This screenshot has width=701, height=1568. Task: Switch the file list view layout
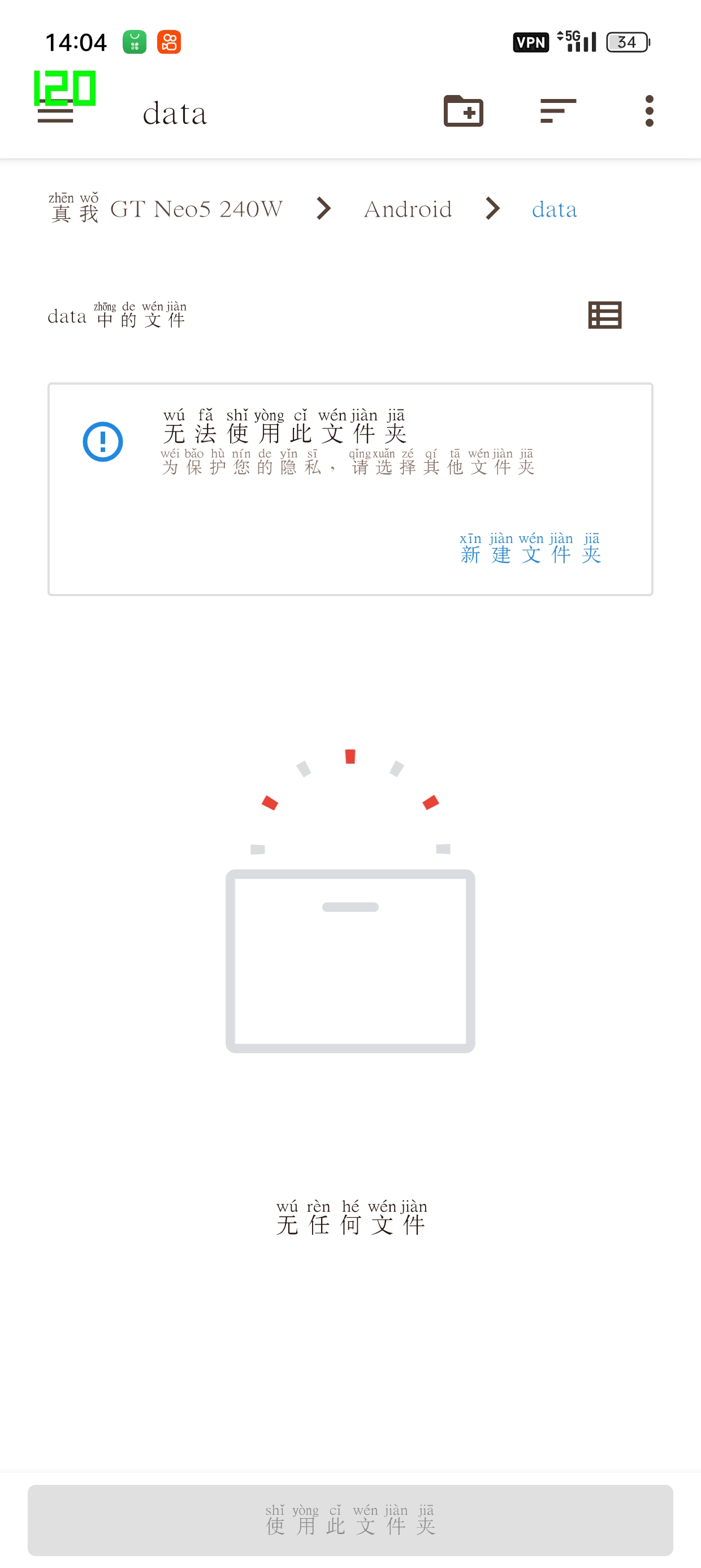[604, 315]
